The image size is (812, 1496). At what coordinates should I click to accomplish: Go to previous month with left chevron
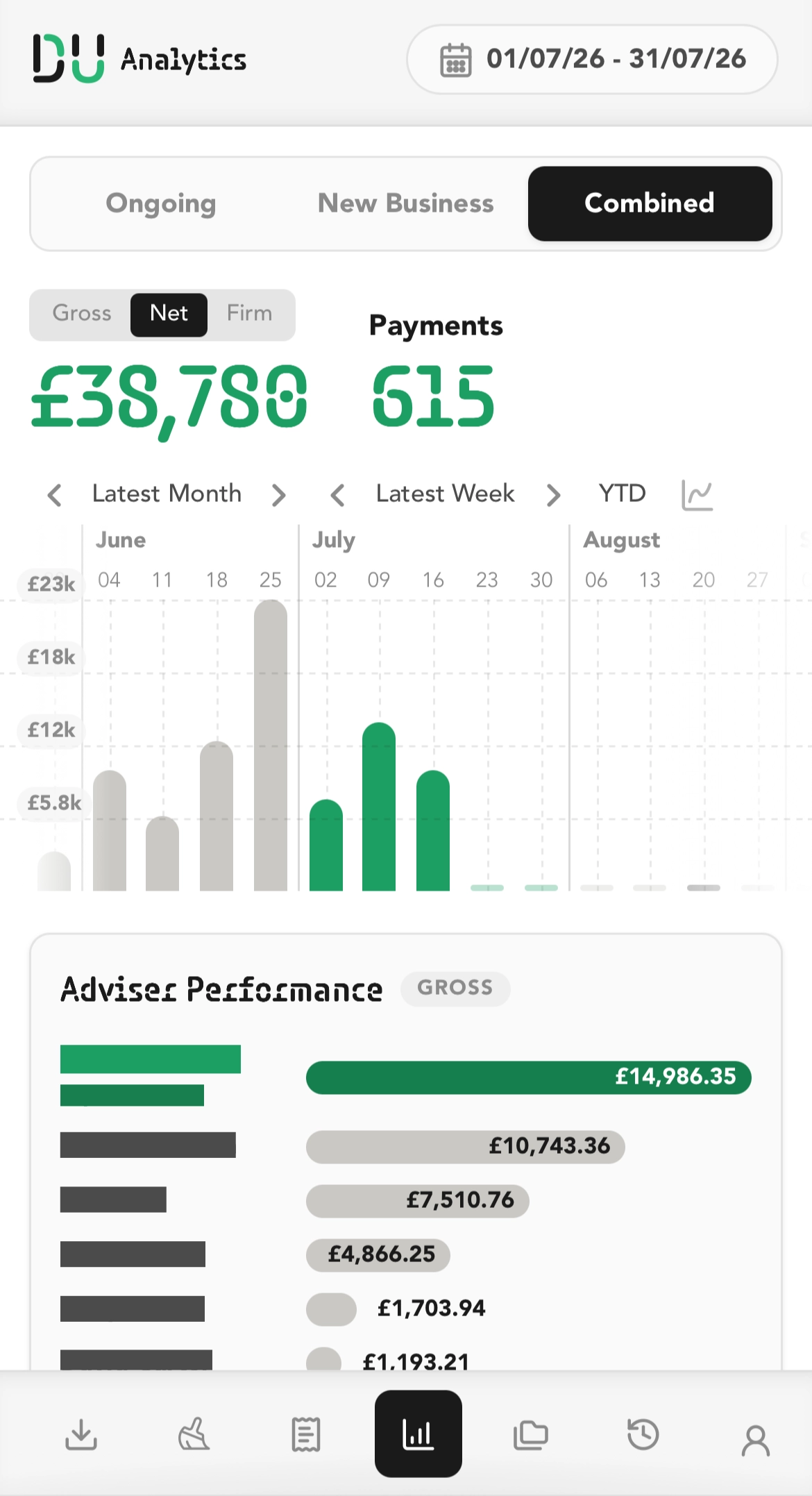55,495
